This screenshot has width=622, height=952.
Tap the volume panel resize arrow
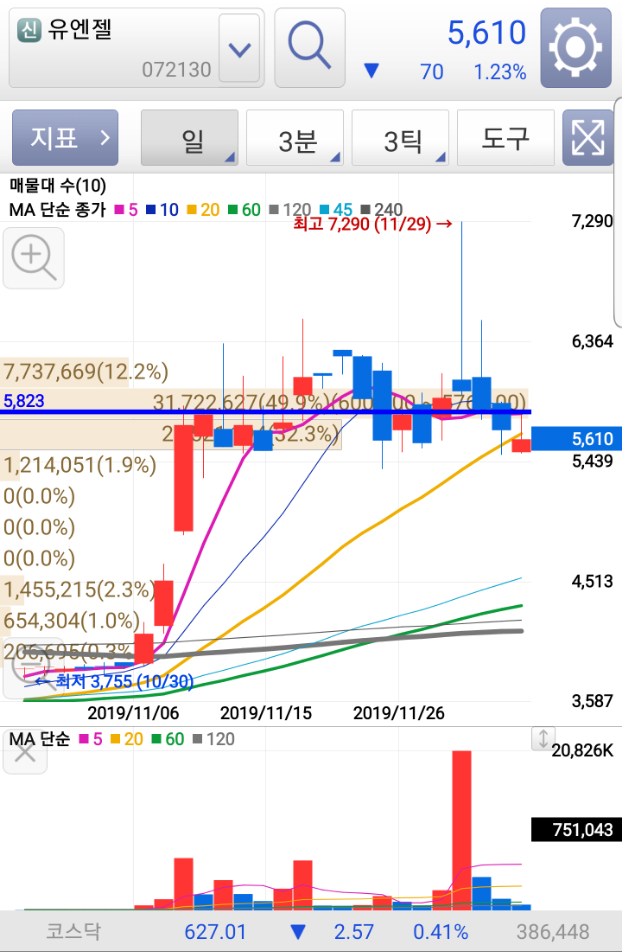point(542,739)
